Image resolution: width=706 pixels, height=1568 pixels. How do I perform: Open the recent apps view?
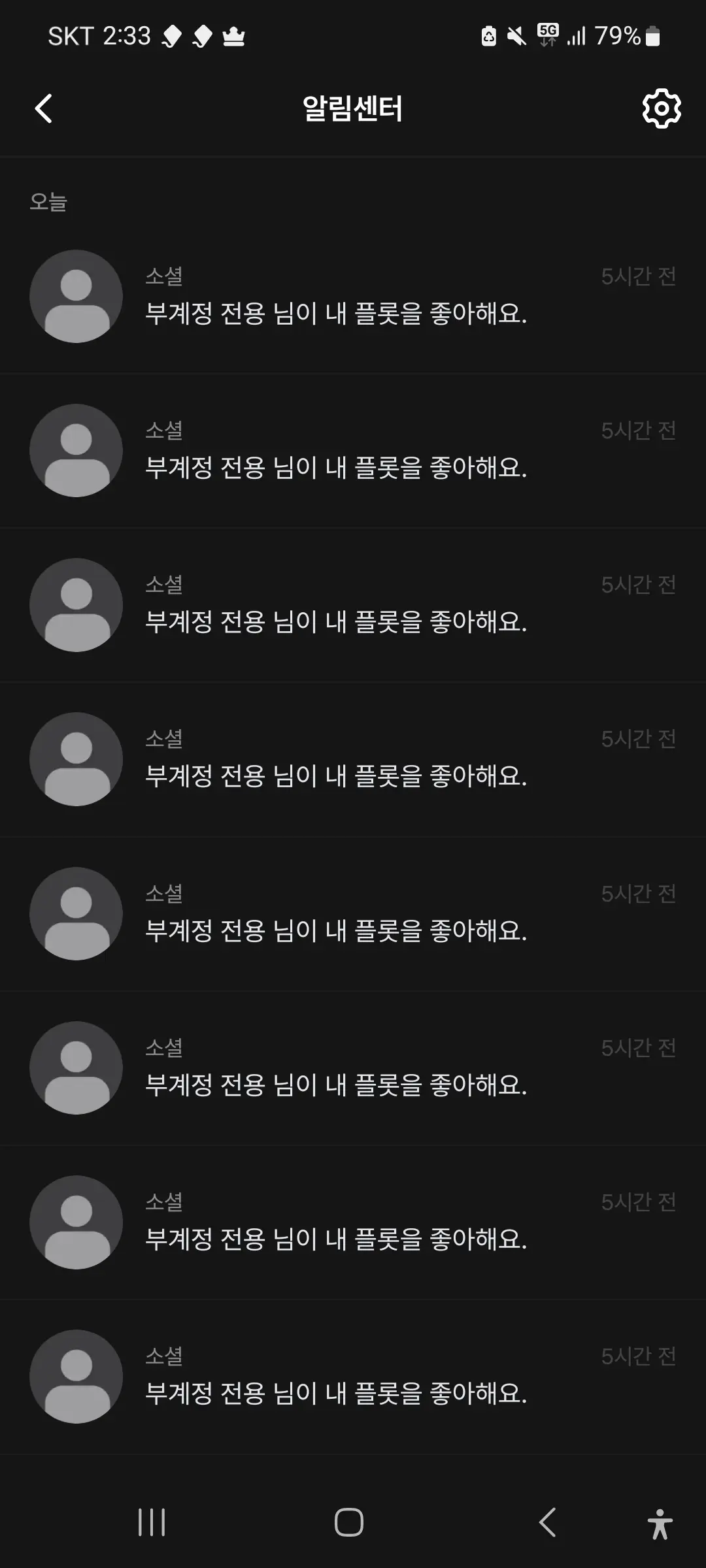152,1522
